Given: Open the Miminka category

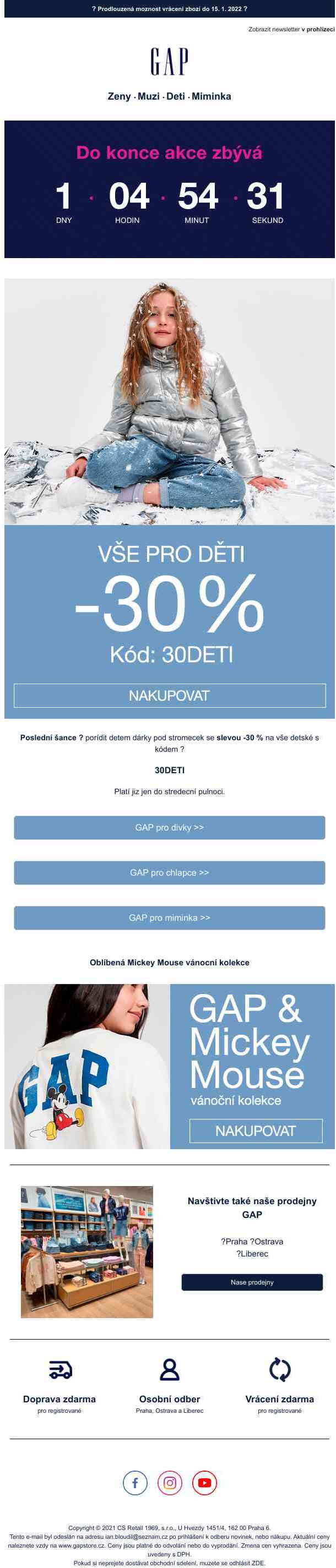Looking at the screenshot, I should (211, 96).
